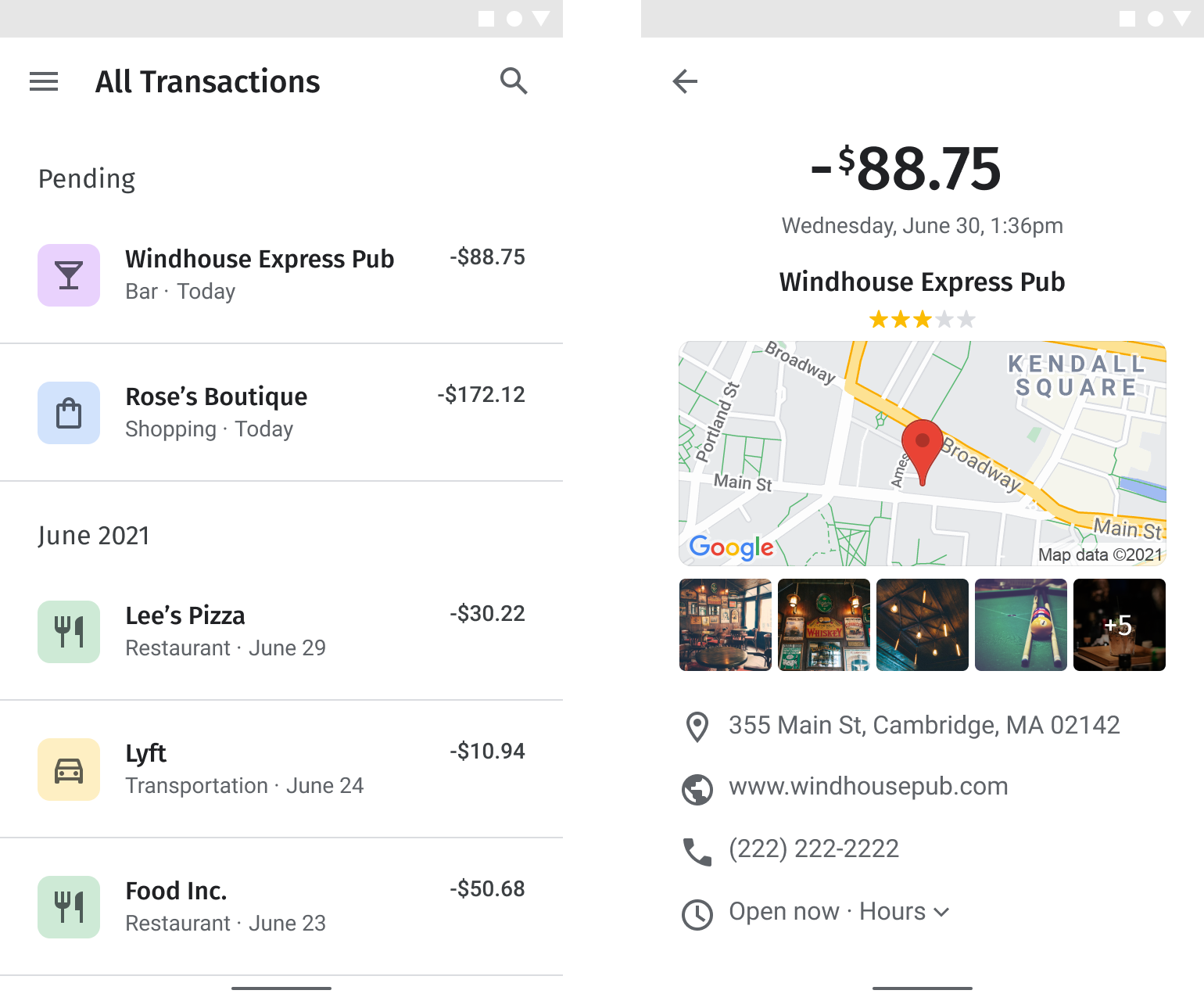Open Windhouse Express Pub transaction
Viewport: 1204px width, 1001px height.
click(281, 274)
